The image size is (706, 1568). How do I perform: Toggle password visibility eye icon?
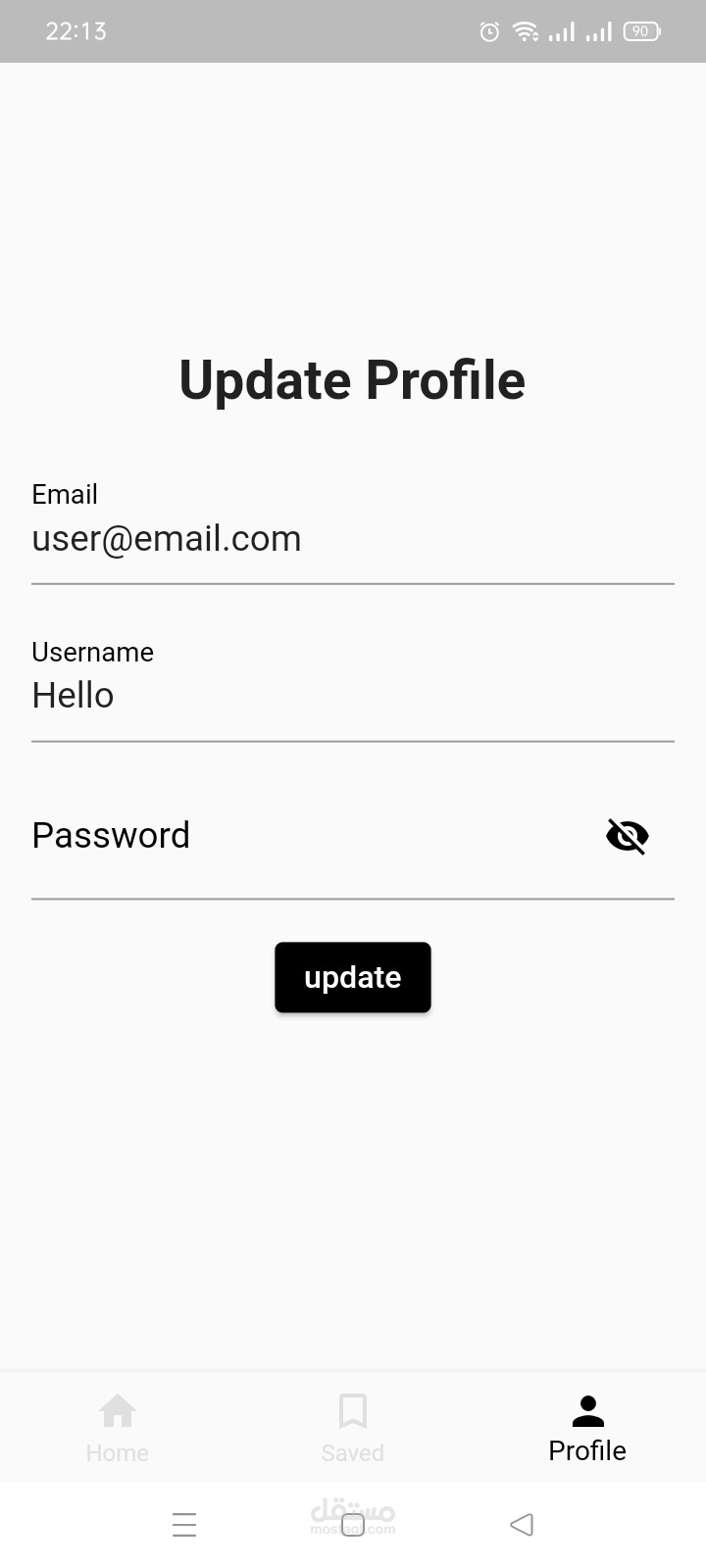(628, 836)
